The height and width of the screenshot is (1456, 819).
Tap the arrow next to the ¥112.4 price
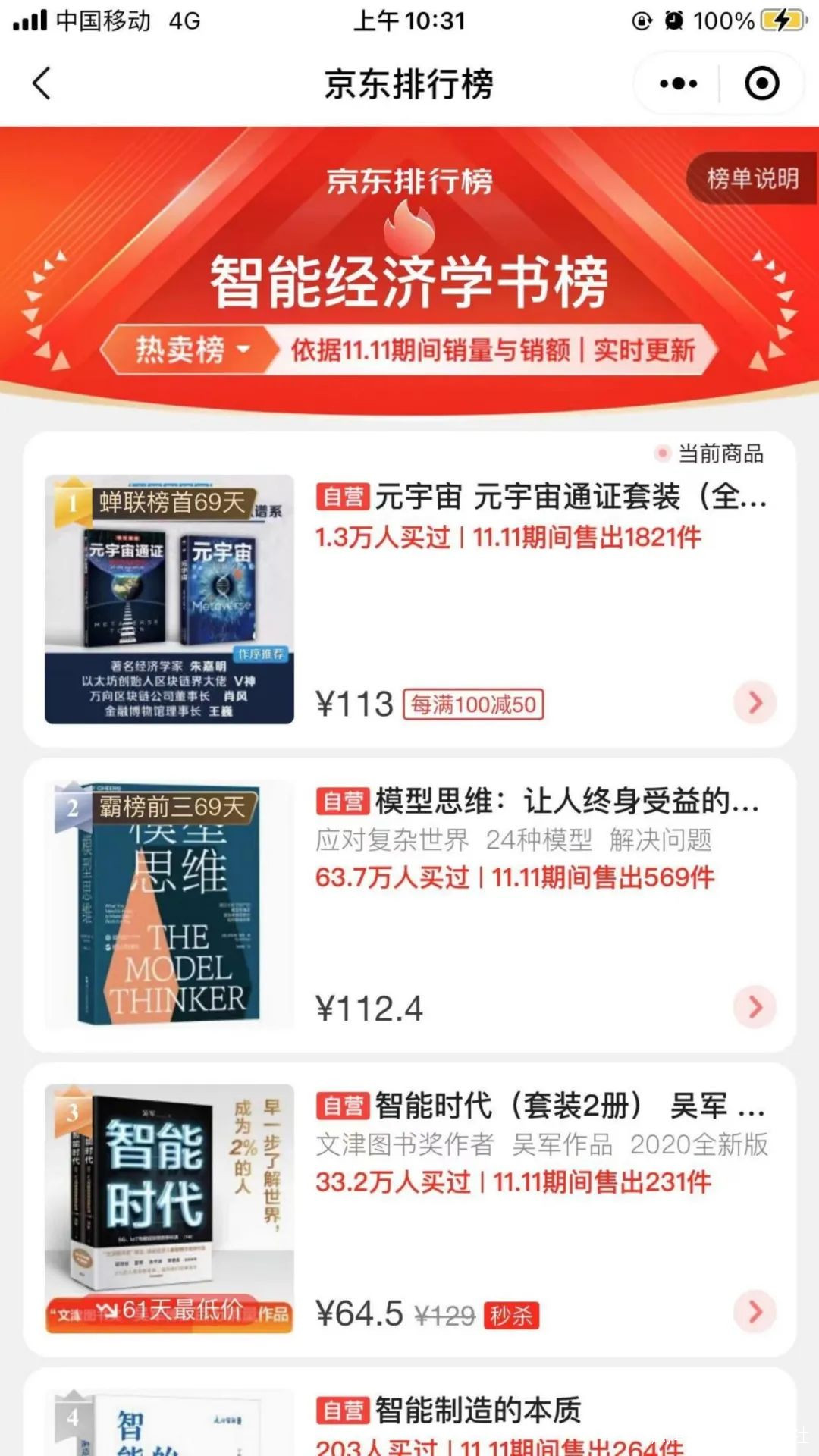click(x=755, y=1007)
